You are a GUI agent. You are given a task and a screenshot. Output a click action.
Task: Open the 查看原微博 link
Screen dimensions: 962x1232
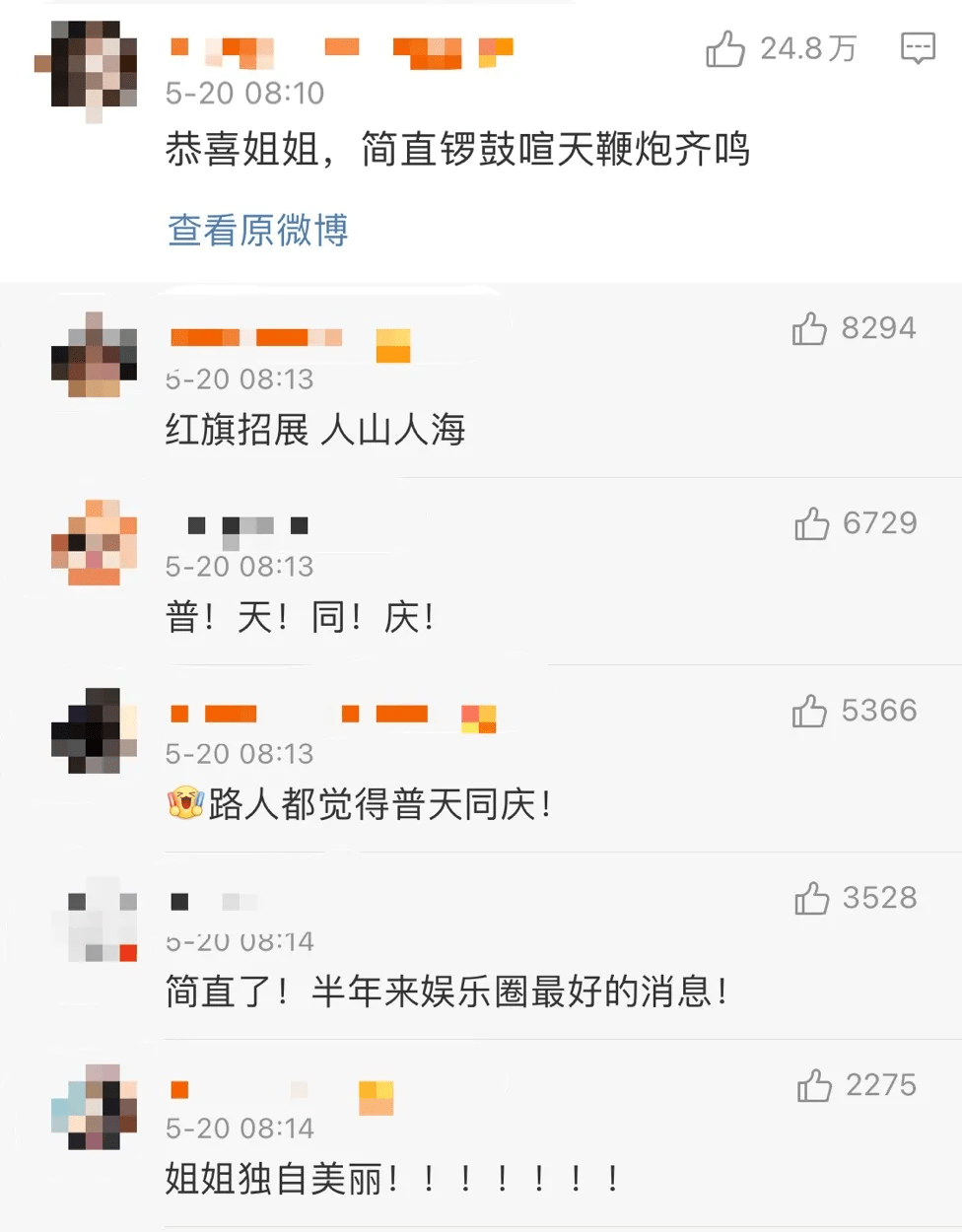tap(258, 230)
